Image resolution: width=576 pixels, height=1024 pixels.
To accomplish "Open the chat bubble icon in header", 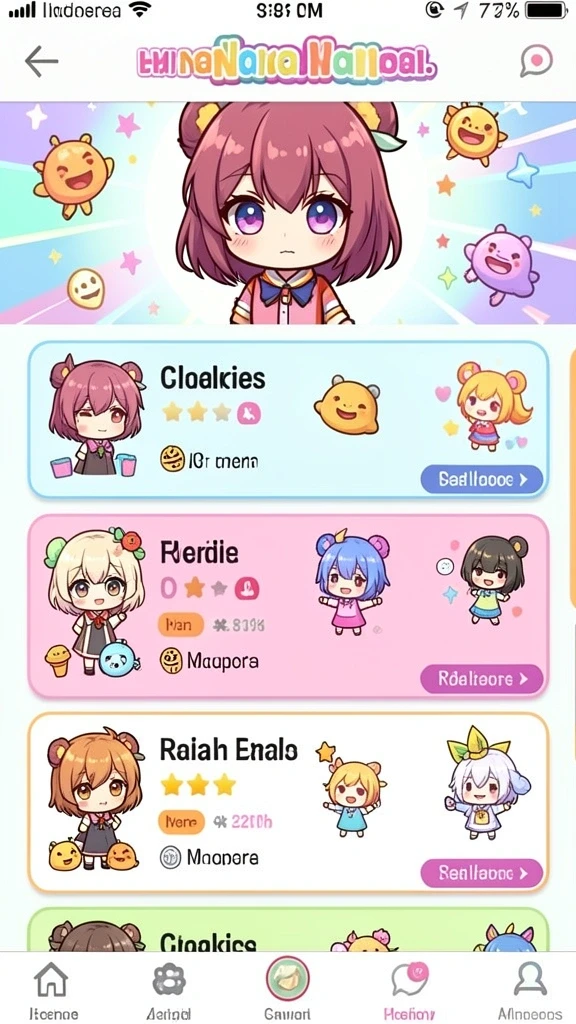I will pos(536,61).
